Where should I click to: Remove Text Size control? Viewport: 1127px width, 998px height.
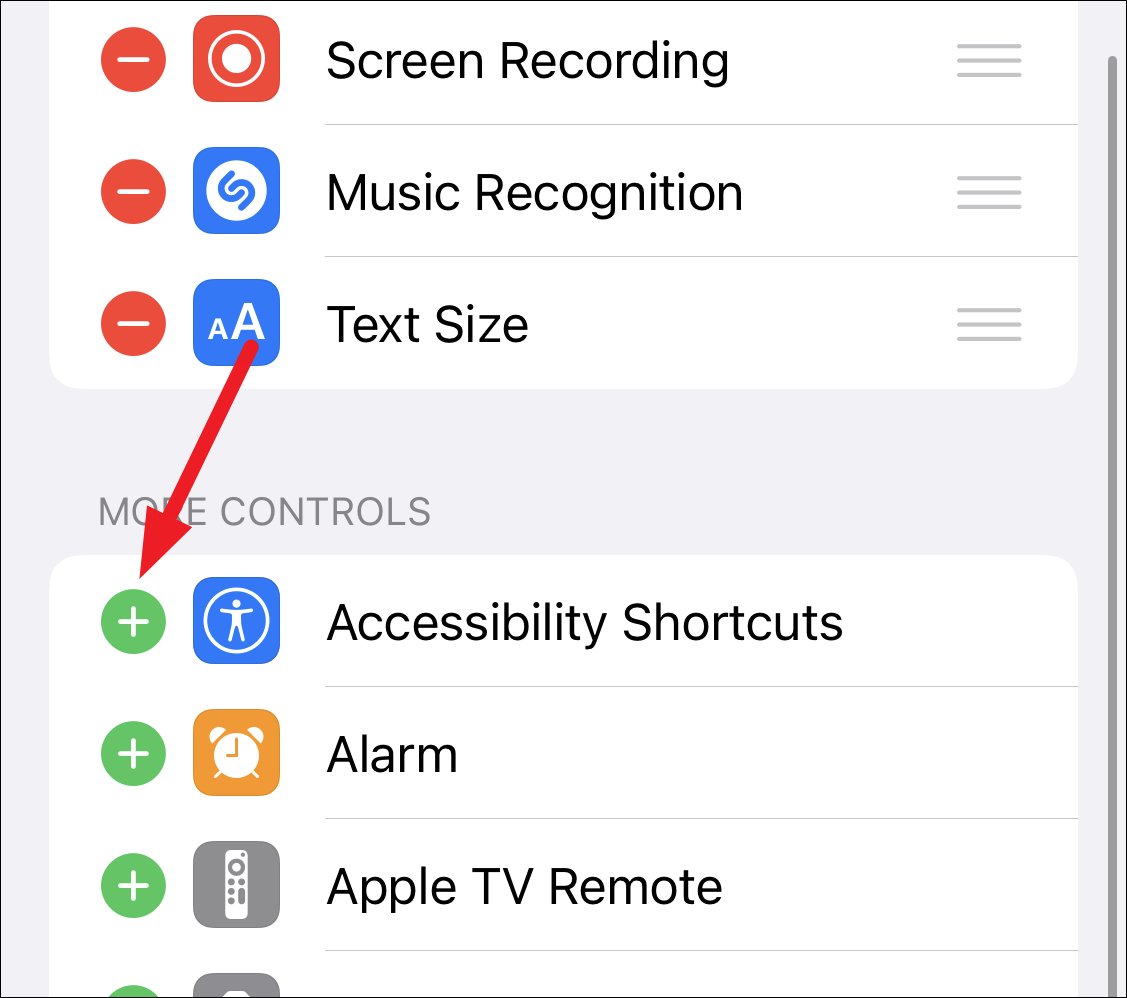(x=133, y=323)
